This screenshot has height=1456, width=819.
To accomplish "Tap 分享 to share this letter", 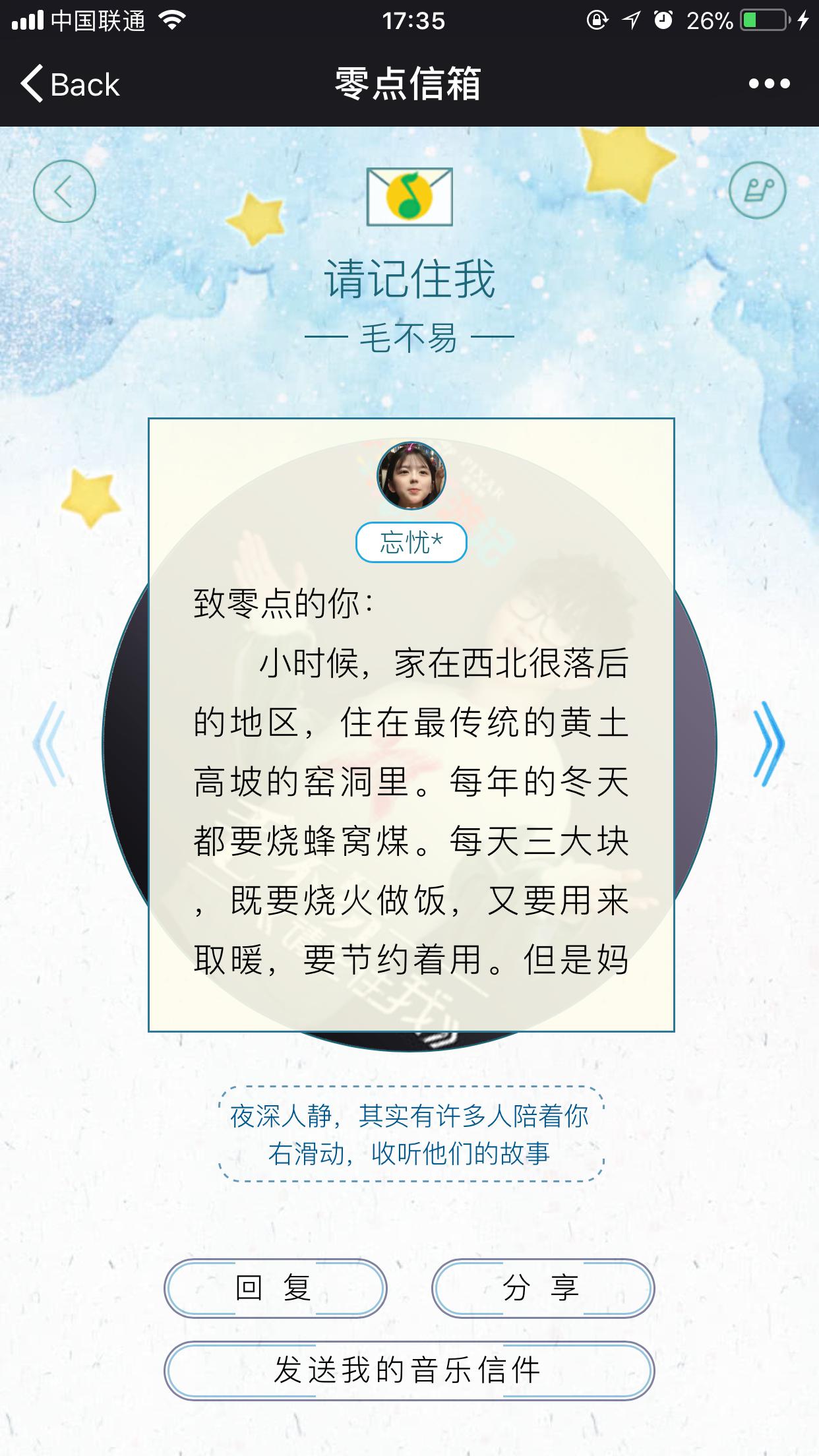I will [x=543, y=1288].
